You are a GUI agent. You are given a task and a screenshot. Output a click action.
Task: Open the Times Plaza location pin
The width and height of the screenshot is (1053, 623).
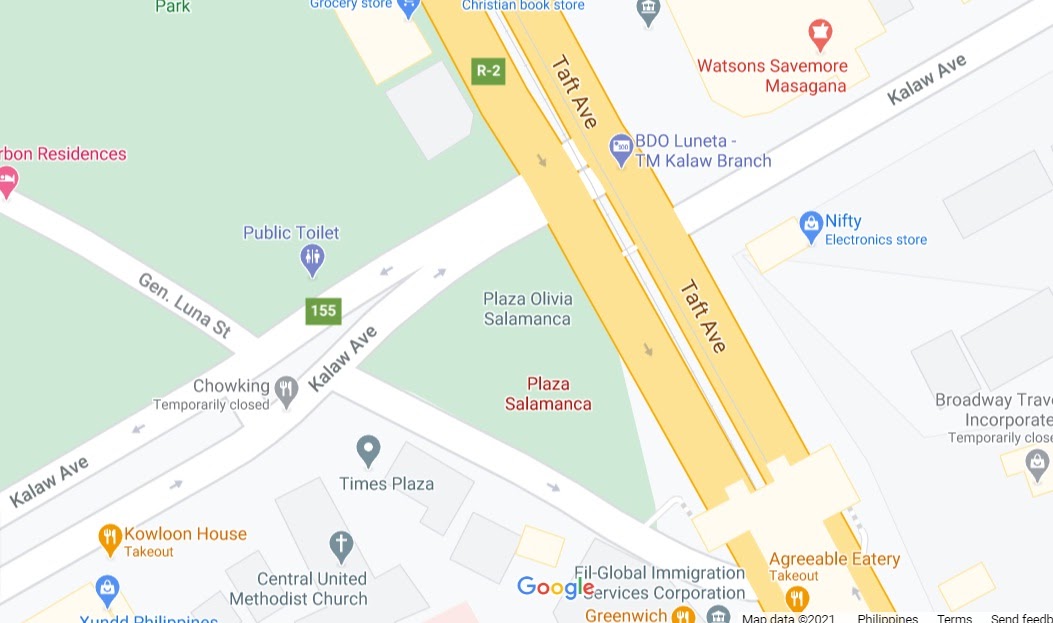point(368,449)
